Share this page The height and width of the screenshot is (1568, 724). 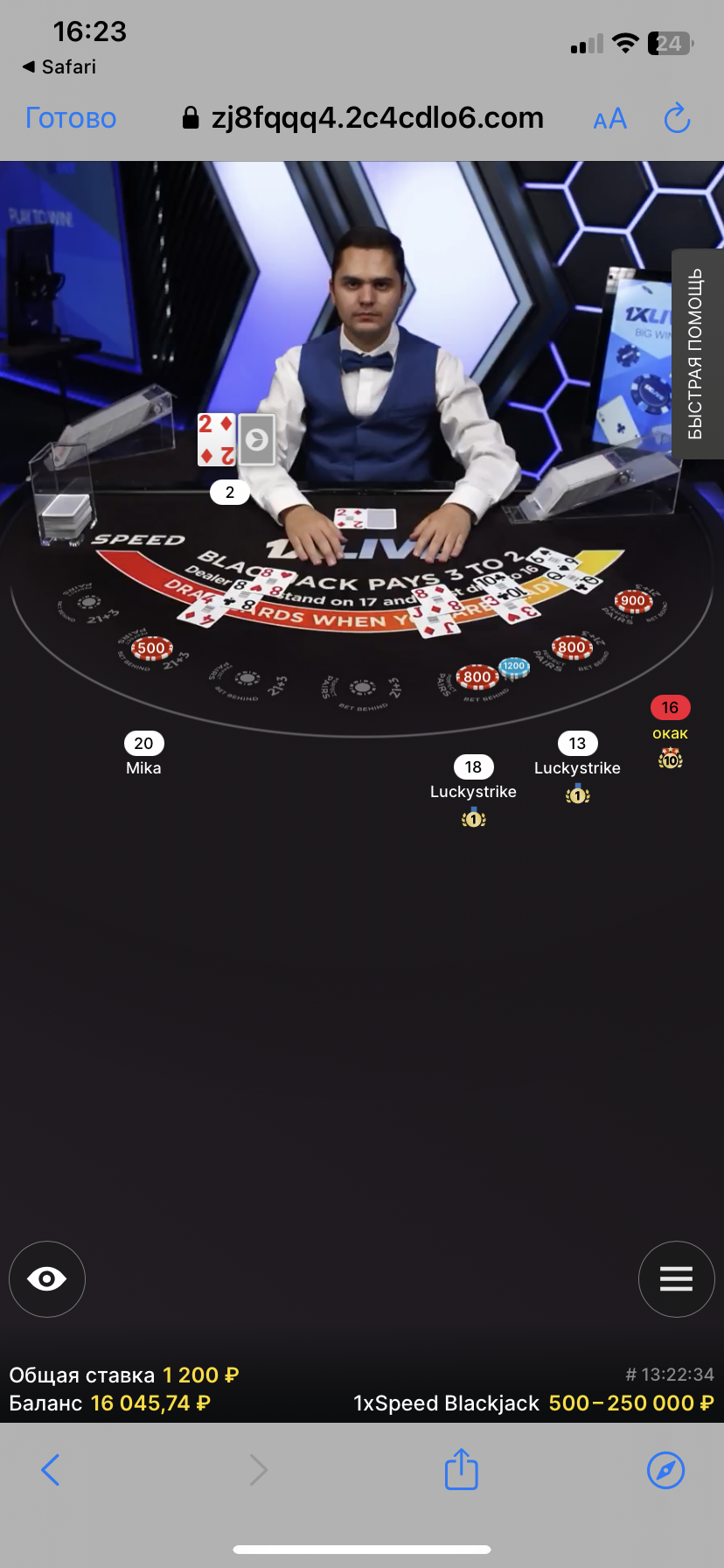461,1469
